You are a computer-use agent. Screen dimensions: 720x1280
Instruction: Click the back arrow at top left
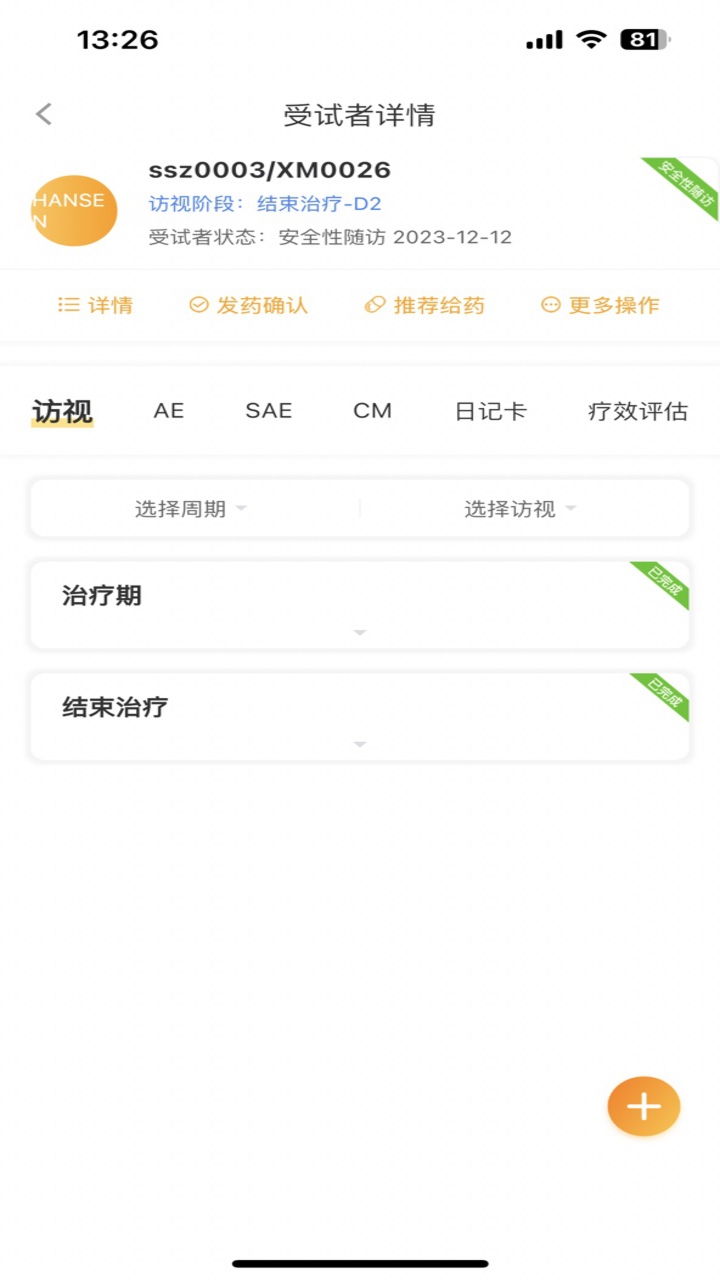pos(42,114)
